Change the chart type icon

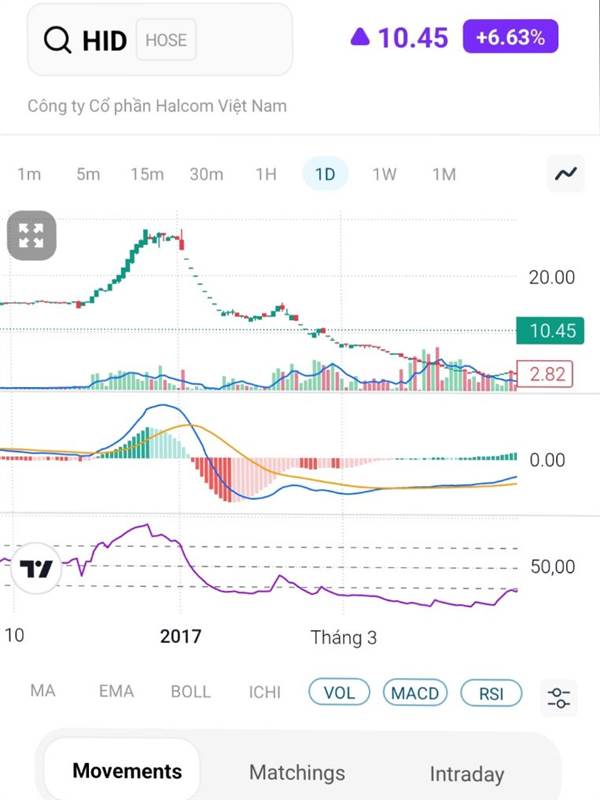pos(566,174)
